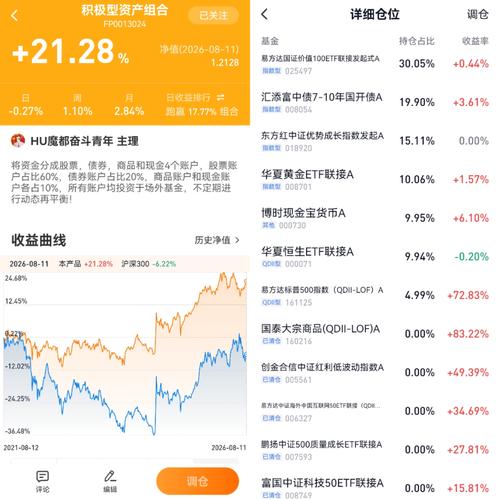Viewport: 500px width, 500px height.
Task: Open fund 易方达国证价值100ETF联接发起式A
Action: click(x=375, y=64)
